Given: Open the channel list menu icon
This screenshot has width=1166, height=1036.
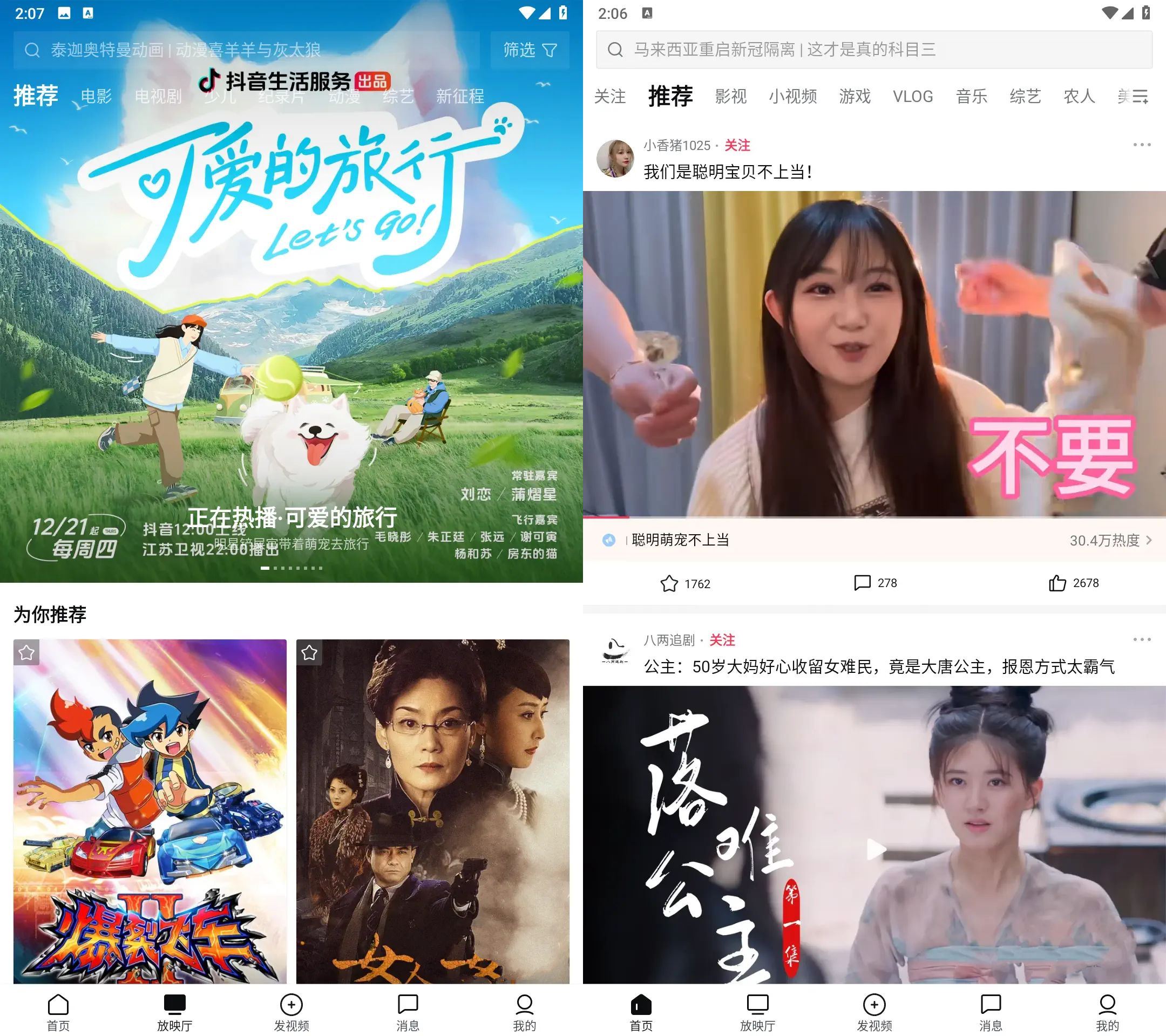Looking at the screenshot, I should coord(1140,97).
